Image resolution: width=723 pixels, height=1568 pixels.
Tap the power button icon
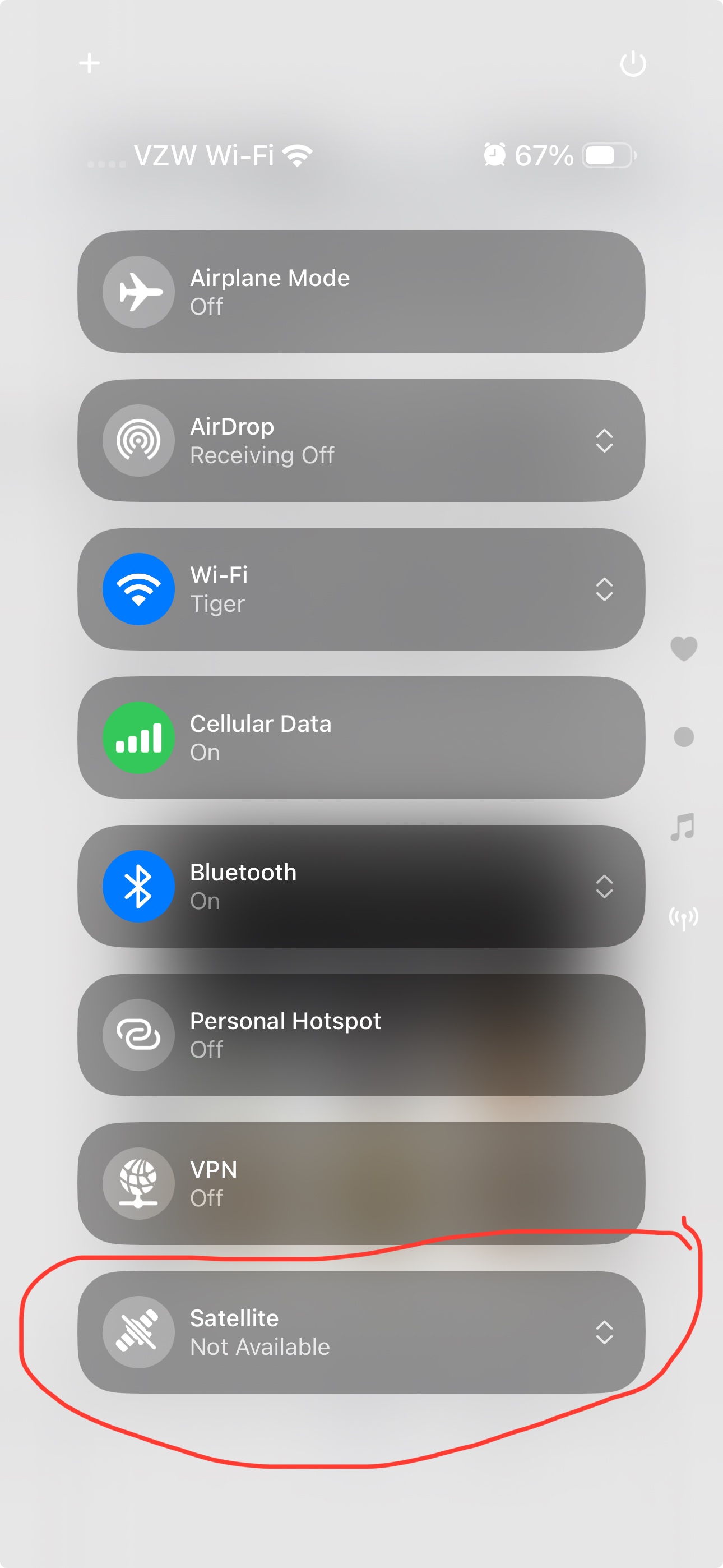click(632, 64)
